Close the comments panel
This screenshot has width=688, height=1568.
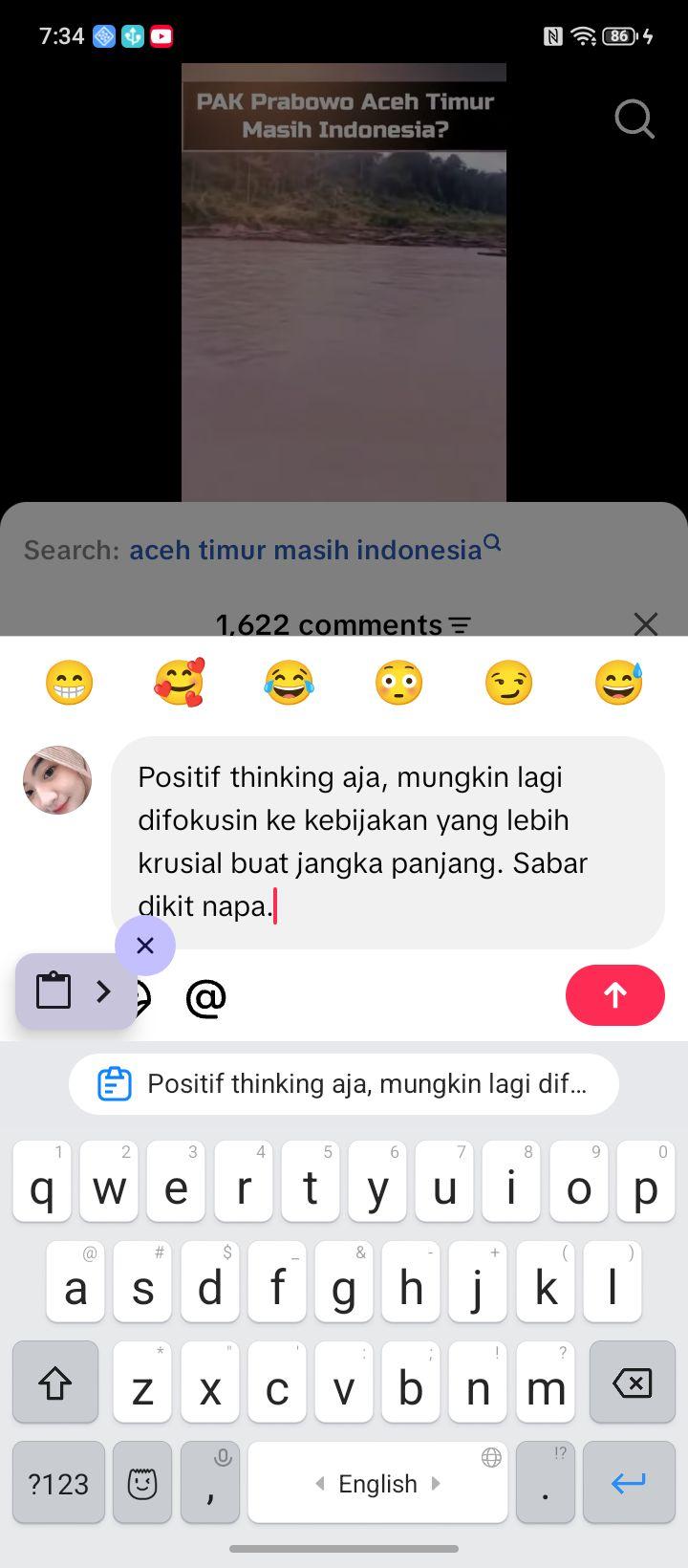(x=646, y=624)
